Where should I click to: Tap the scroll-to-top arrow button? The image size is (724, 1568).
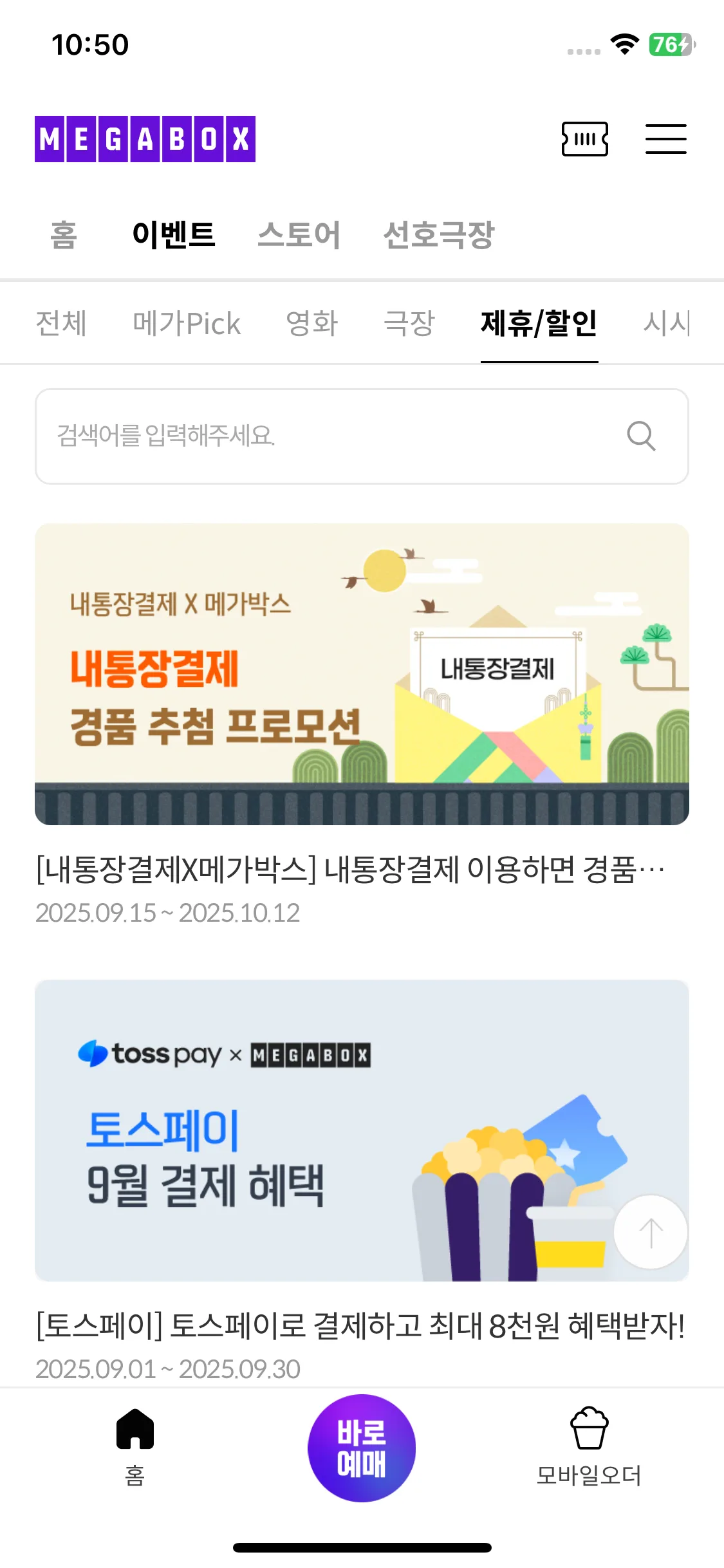click(x=651, y=1232)
